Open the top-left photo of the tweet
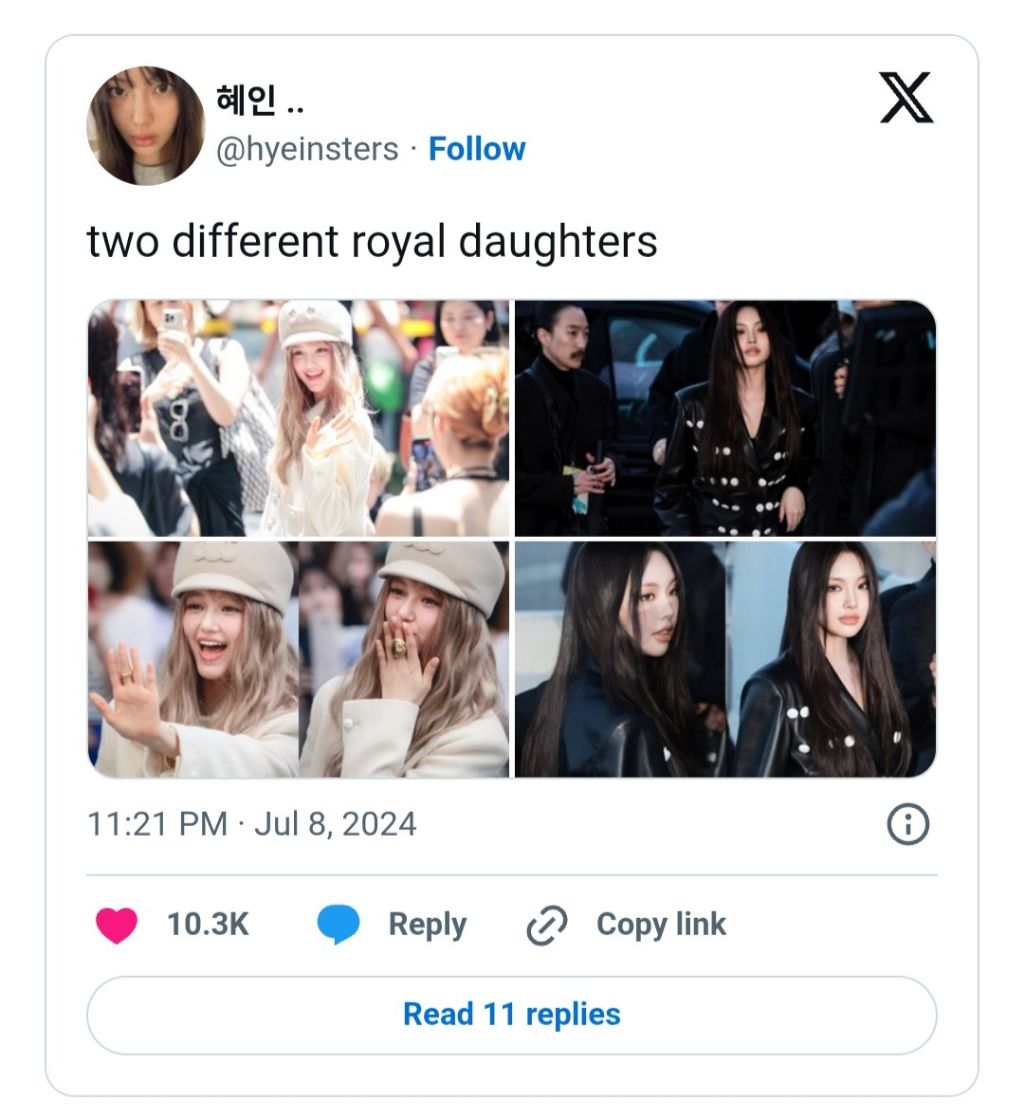 click(298, 418)
